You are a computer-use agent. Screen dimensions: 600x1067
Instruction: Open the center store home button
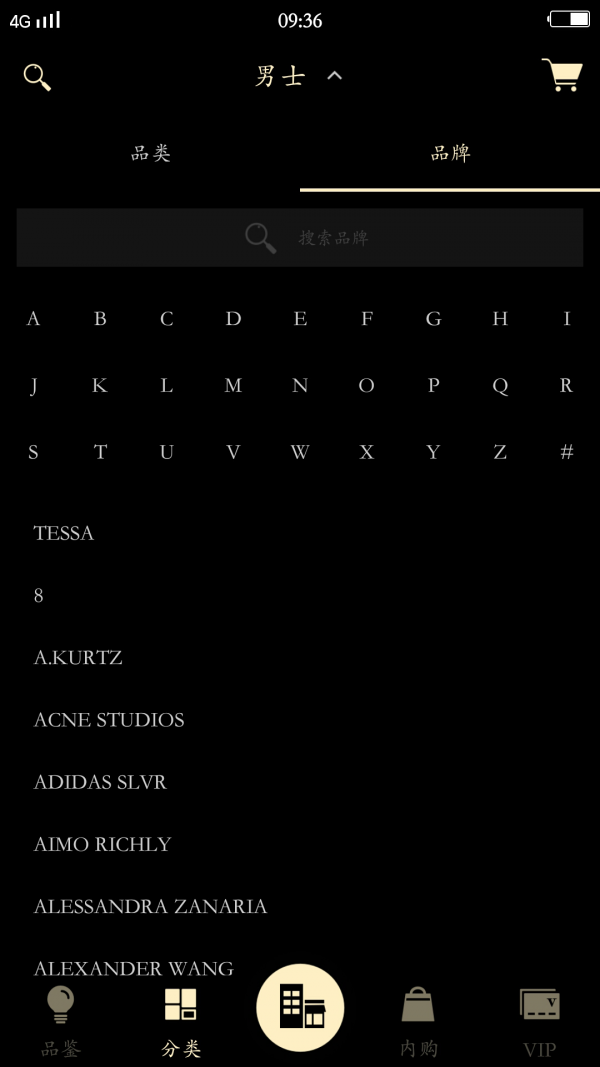(300, 1008)
